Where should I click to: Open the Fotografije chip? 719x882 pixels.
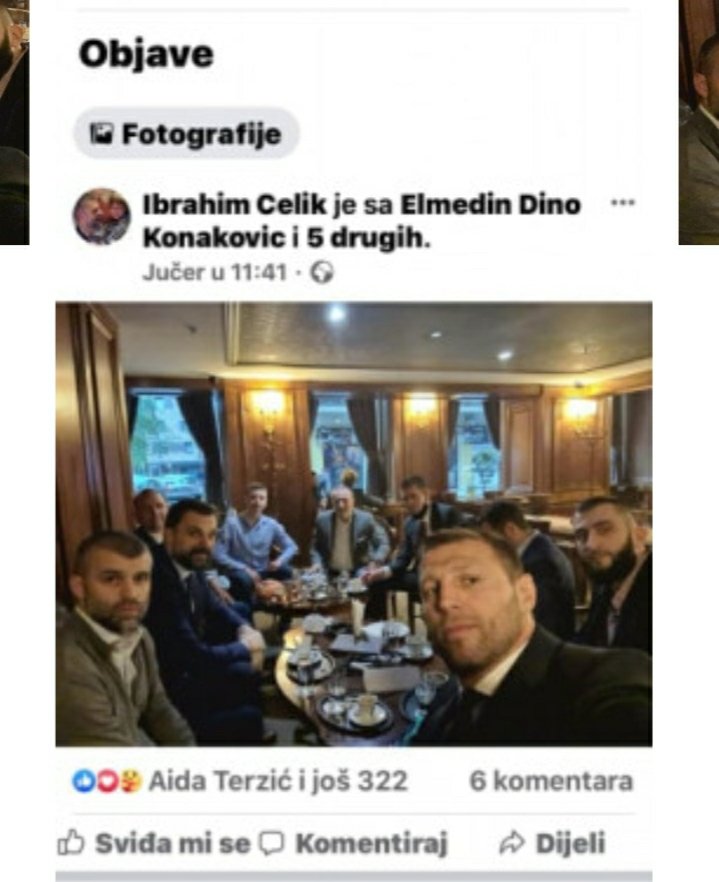[186, 134]
